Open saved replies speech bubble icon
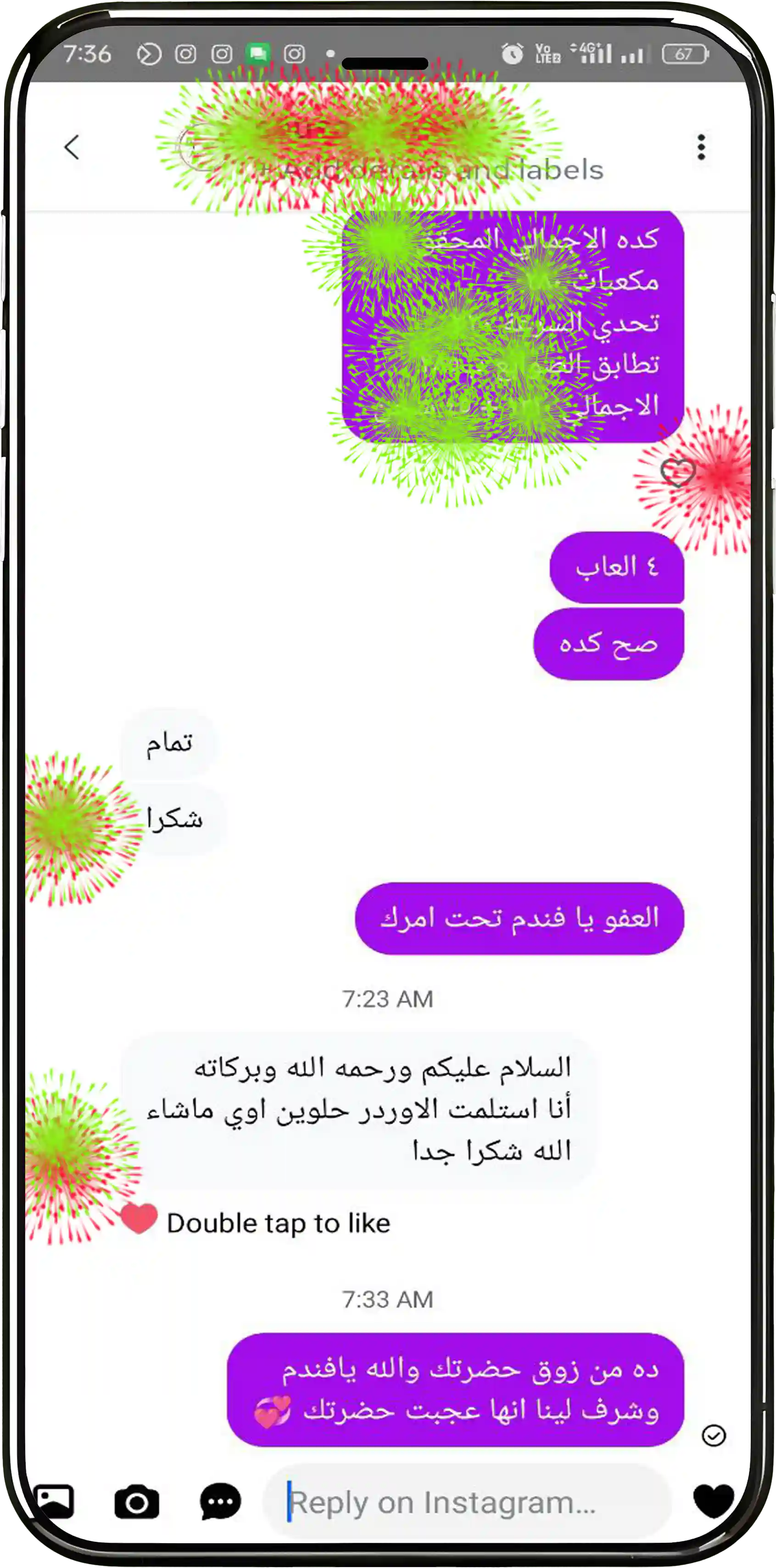 pyautogui.click(x=220, y=1501)
